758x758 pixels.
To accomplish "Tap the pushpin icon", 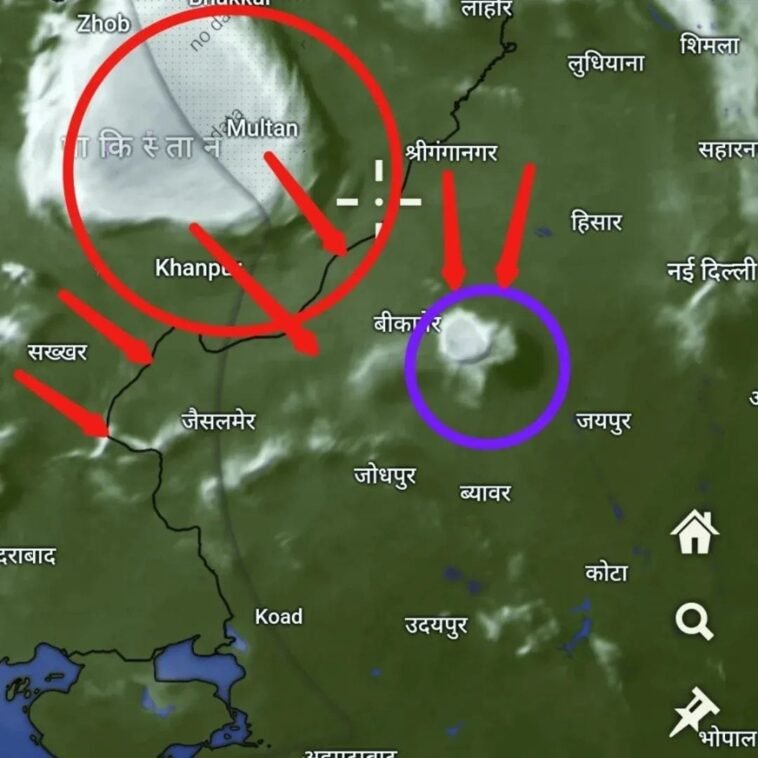I will (x=694, y=712).
